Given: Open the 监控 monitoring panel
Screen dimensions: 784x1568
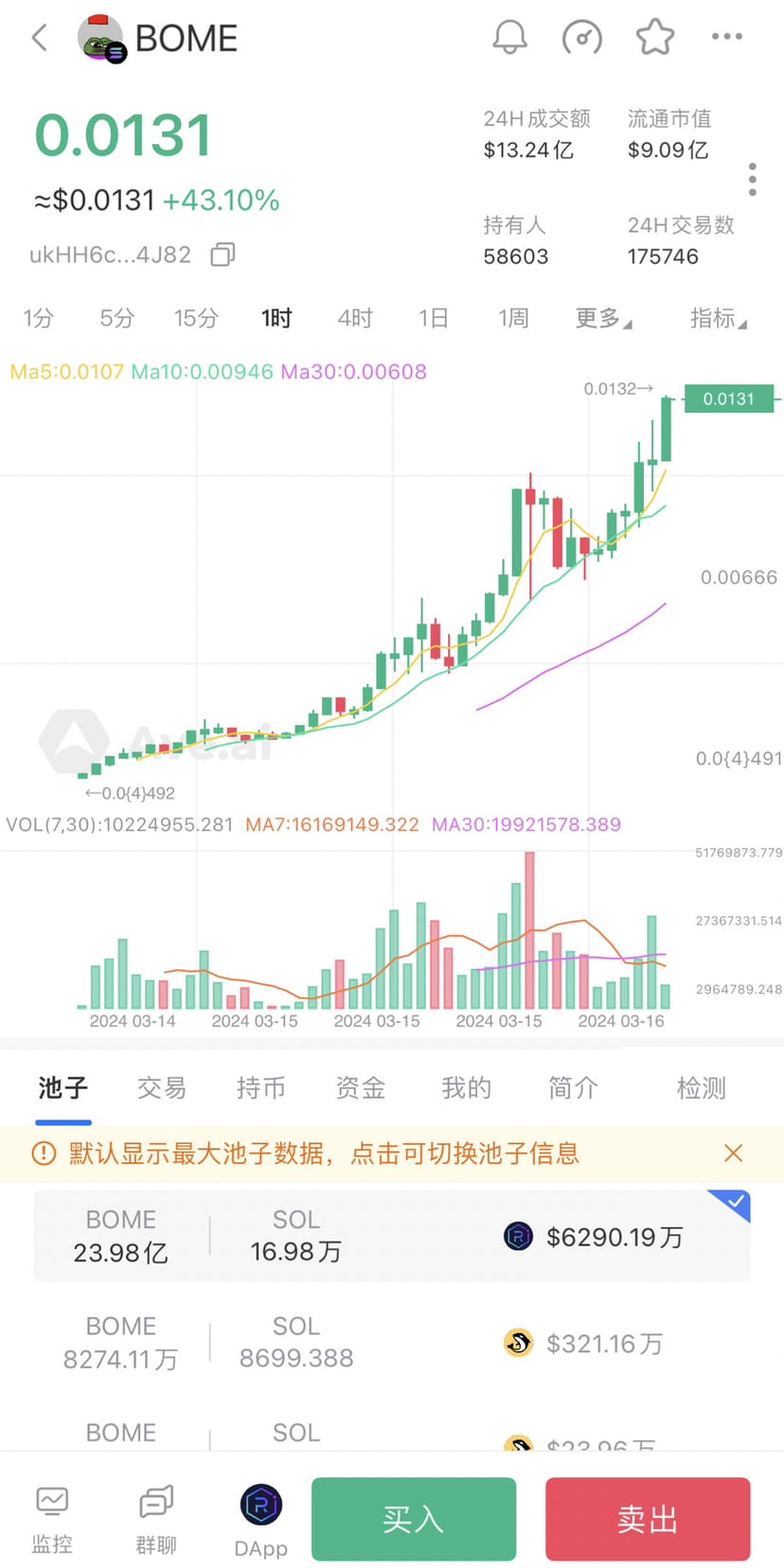Looking at the screenshot, I should (51, 1514).
